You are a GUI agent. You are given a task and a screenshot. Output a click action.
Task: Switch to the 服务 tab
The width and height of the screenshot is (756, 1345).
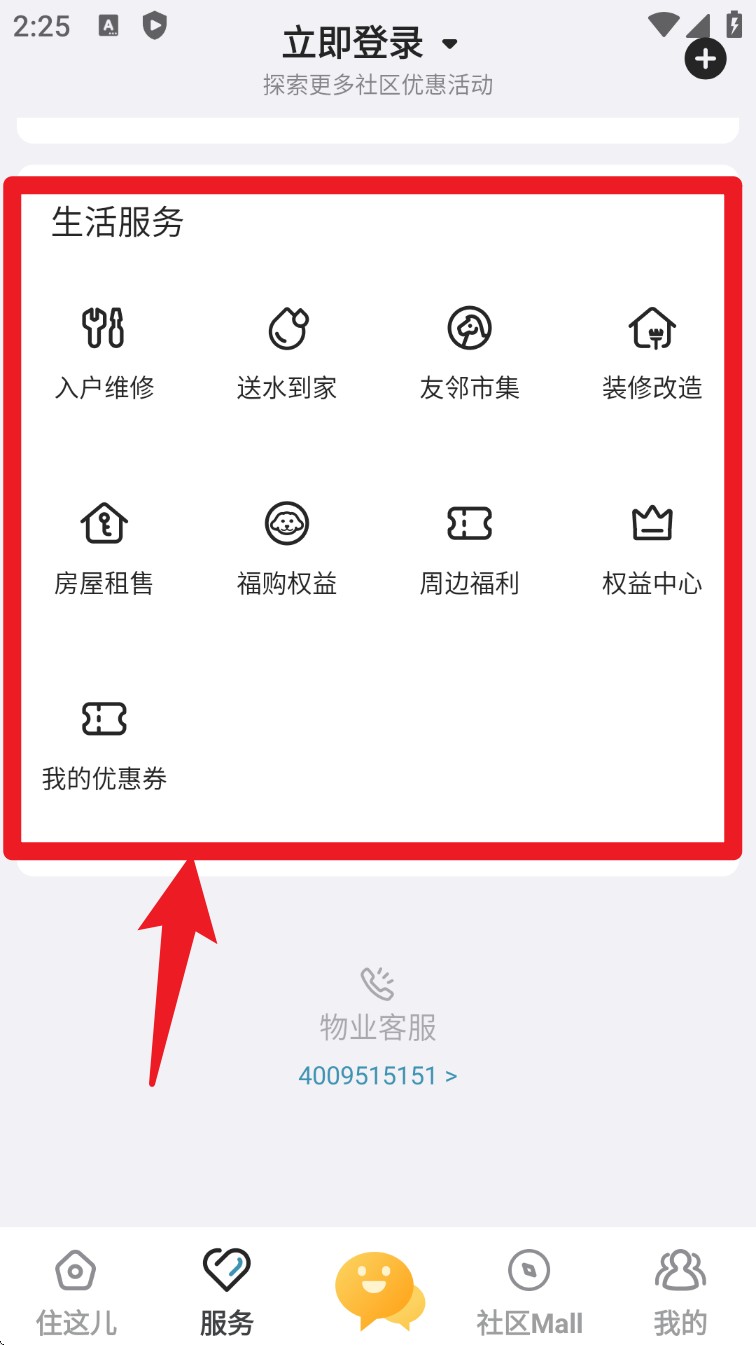coord(227,1293)
